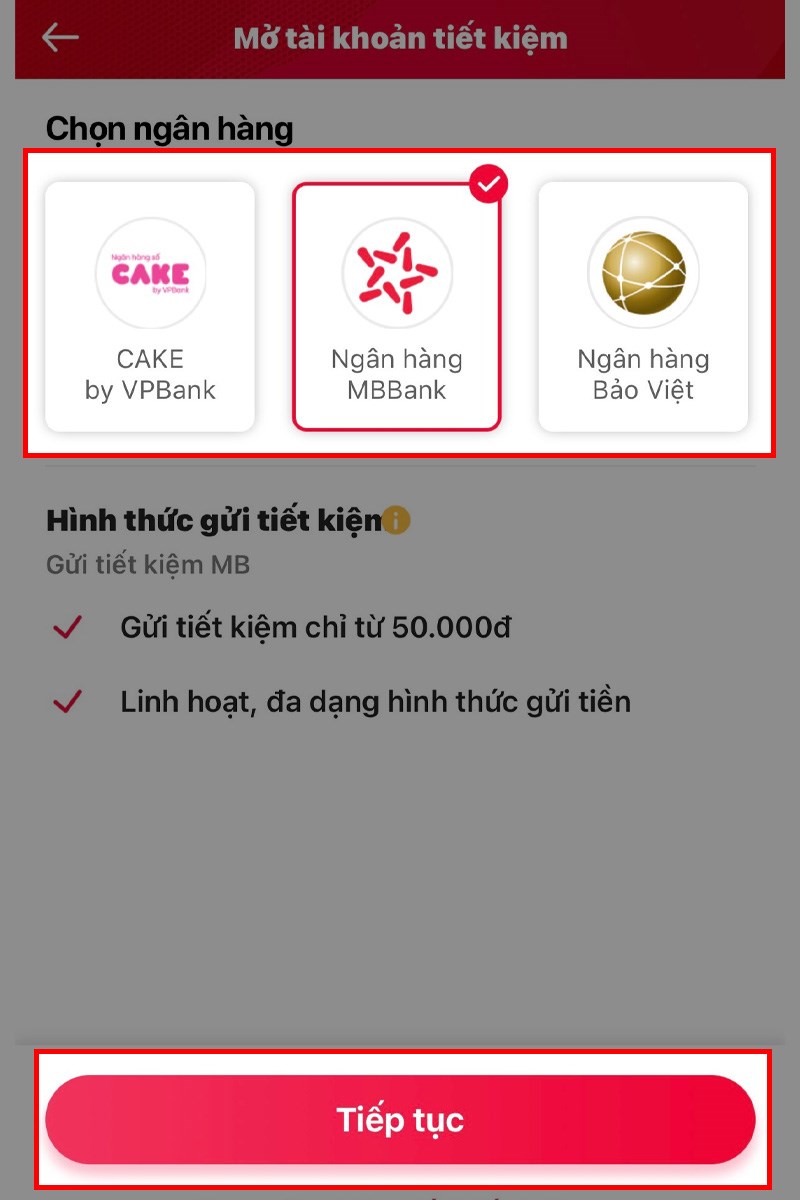Tap the Mở tài khoản tiết kiệm title

pos(400,38)
